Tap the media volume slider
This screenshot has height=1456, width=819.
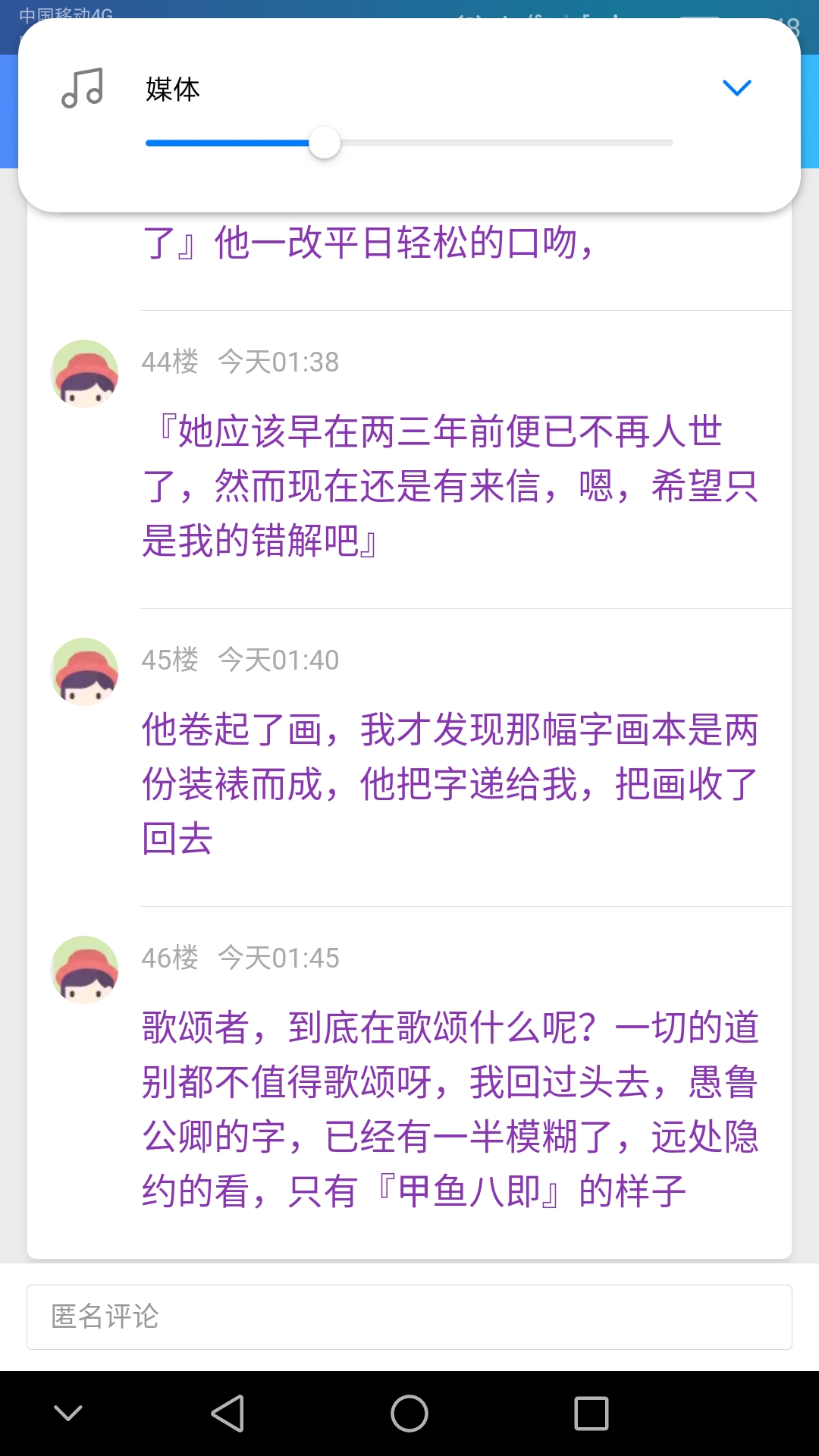click(409, 143)
